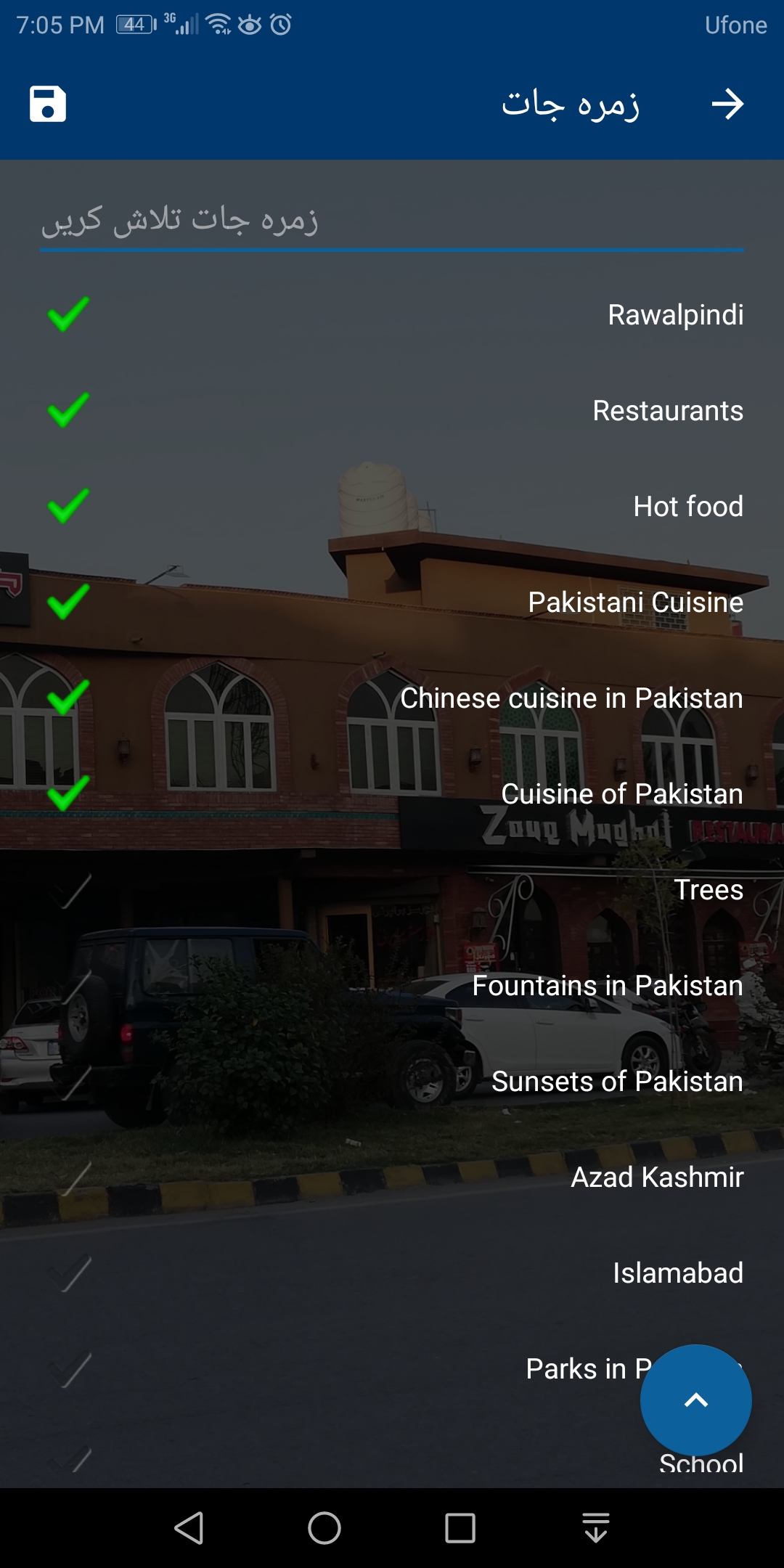This screenshot has height=1568, width=784.
Task: Deselect the Pakistani Cuisine category
Action: pos(68,603)
